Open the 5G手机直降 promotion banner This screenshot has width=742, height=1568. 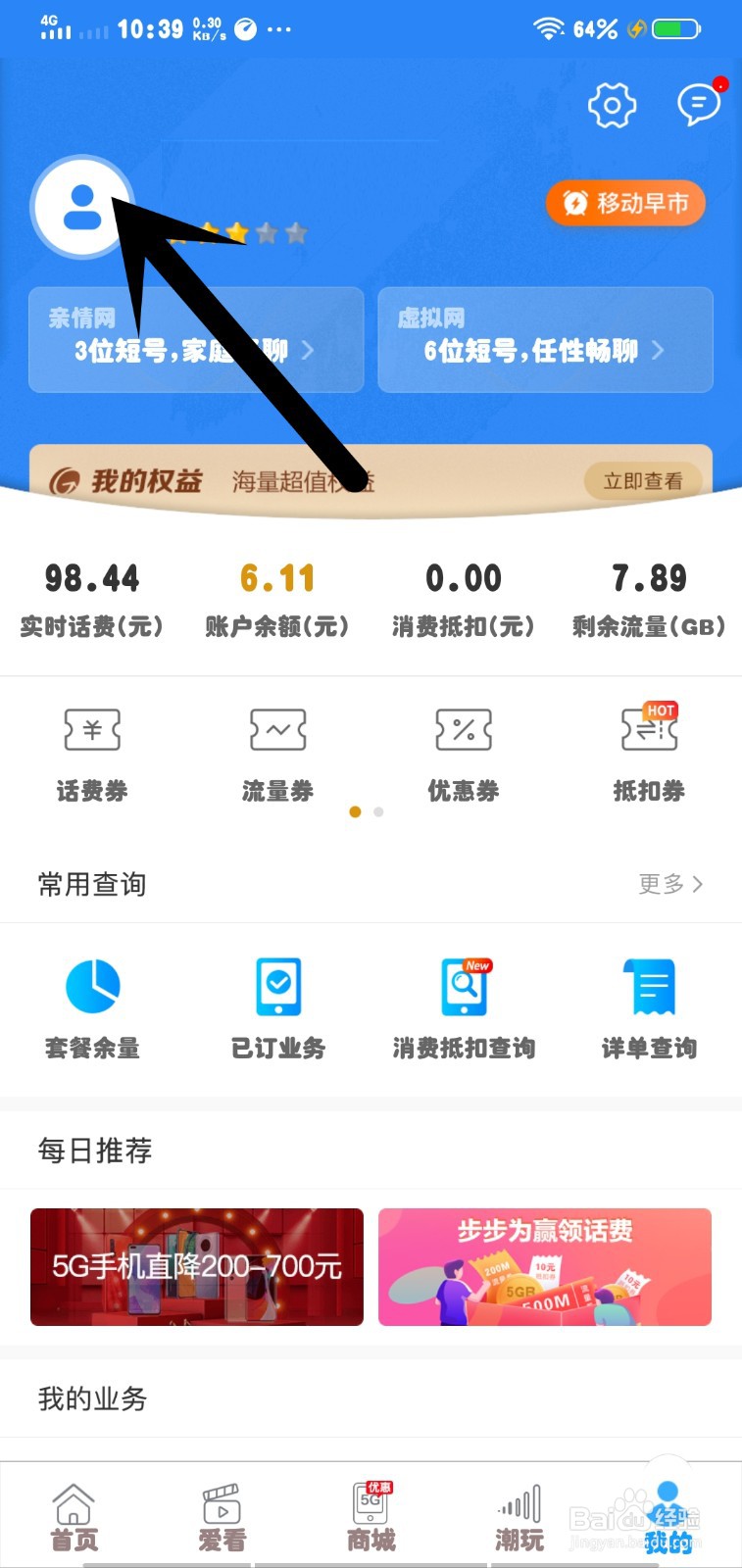196,1266
